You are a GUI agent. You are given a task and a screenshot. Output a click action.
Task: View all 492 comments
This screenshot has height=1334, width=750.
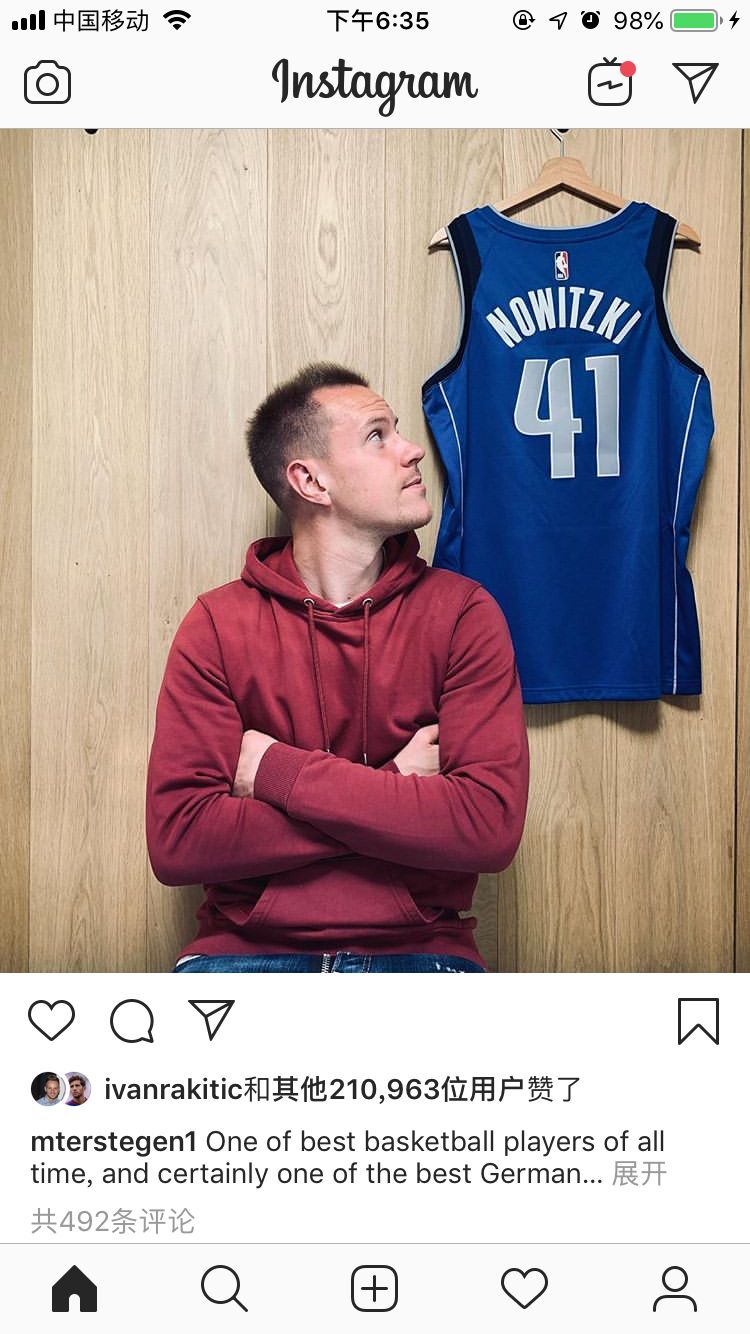[x=113, y=1221]
